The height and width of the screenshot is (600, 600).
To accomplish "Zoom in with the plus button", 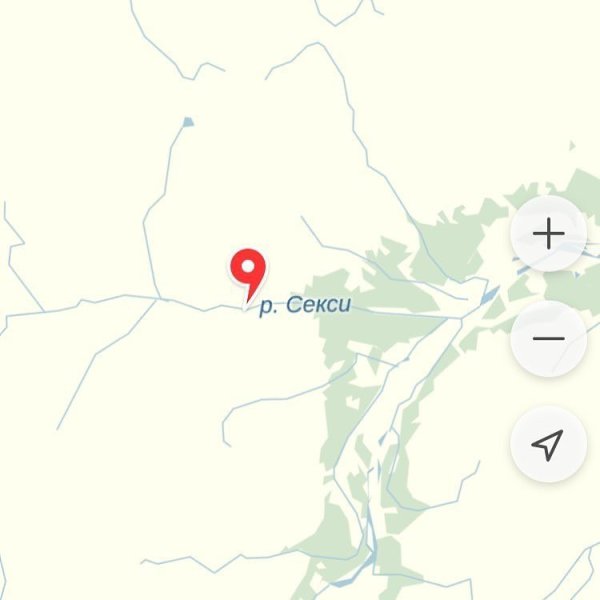I will tap(549, 233).
